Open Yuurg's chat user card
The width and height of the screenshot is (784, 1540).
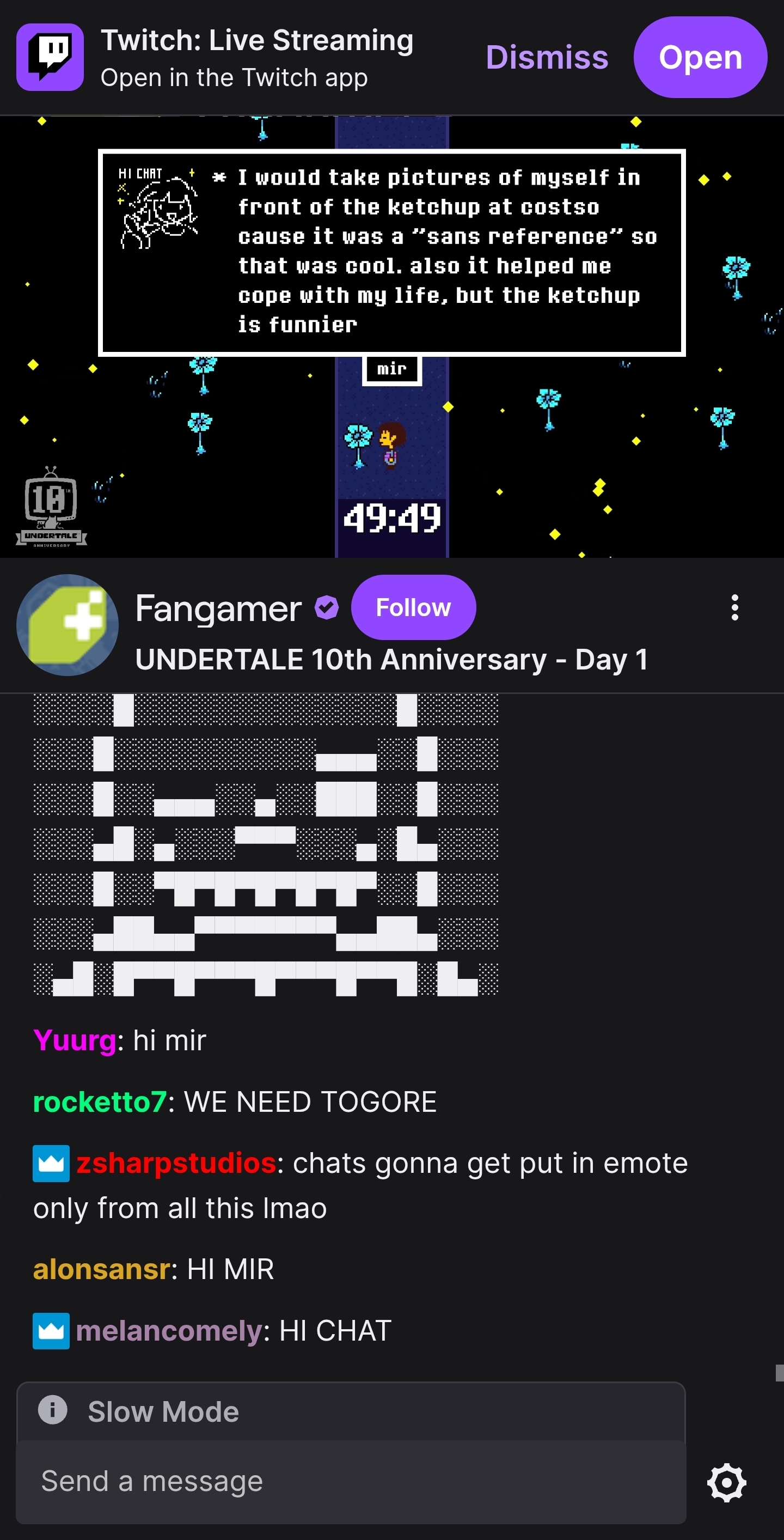(75, 1041)
